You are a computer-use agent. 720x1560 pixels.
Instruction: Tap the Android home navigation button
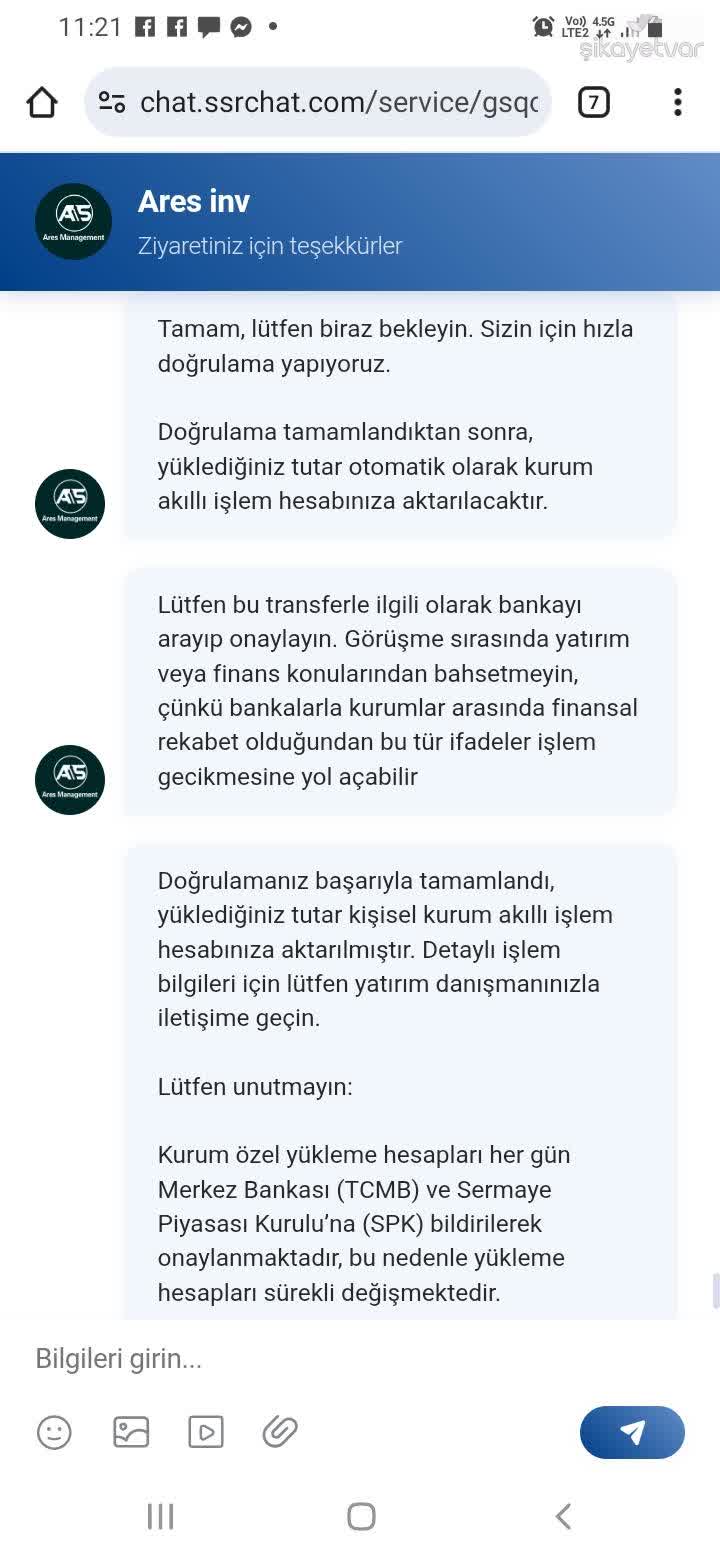tap(360, 1516)
